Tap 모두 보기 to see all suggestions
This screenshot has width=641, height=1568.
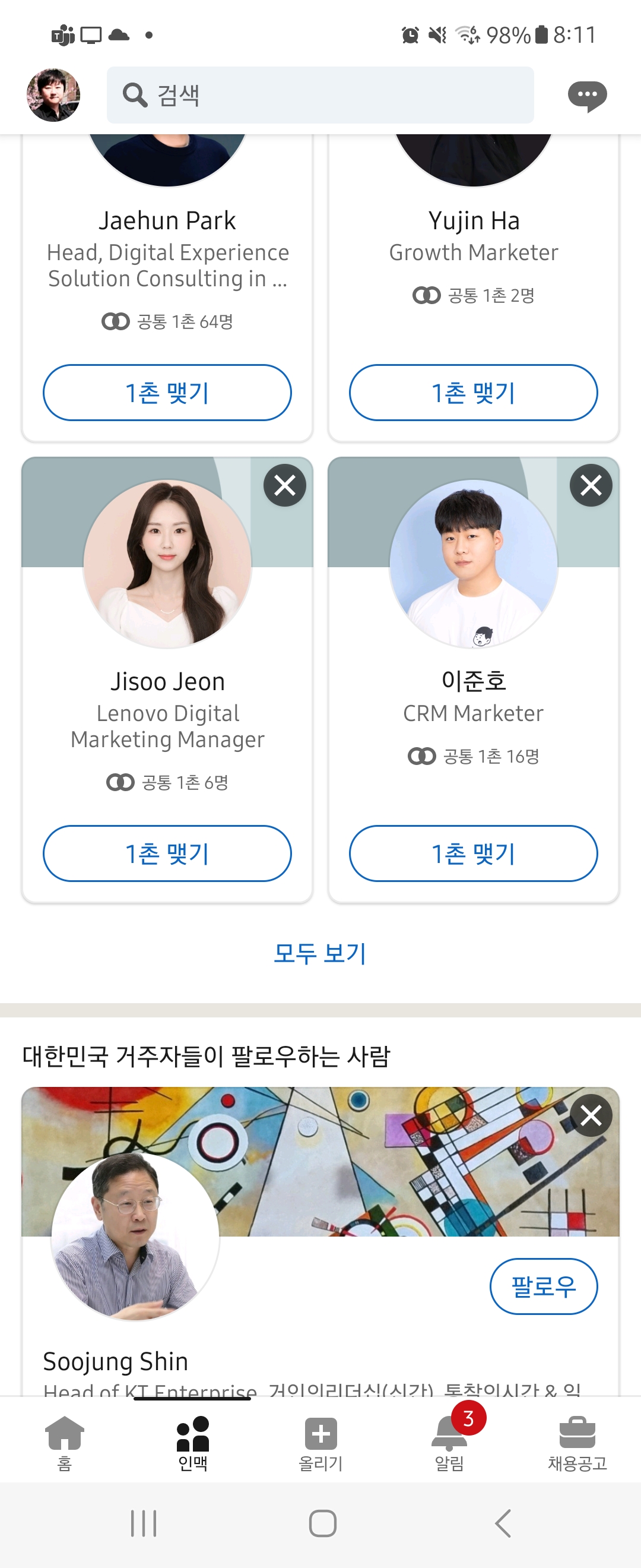[x=320, y=953]
